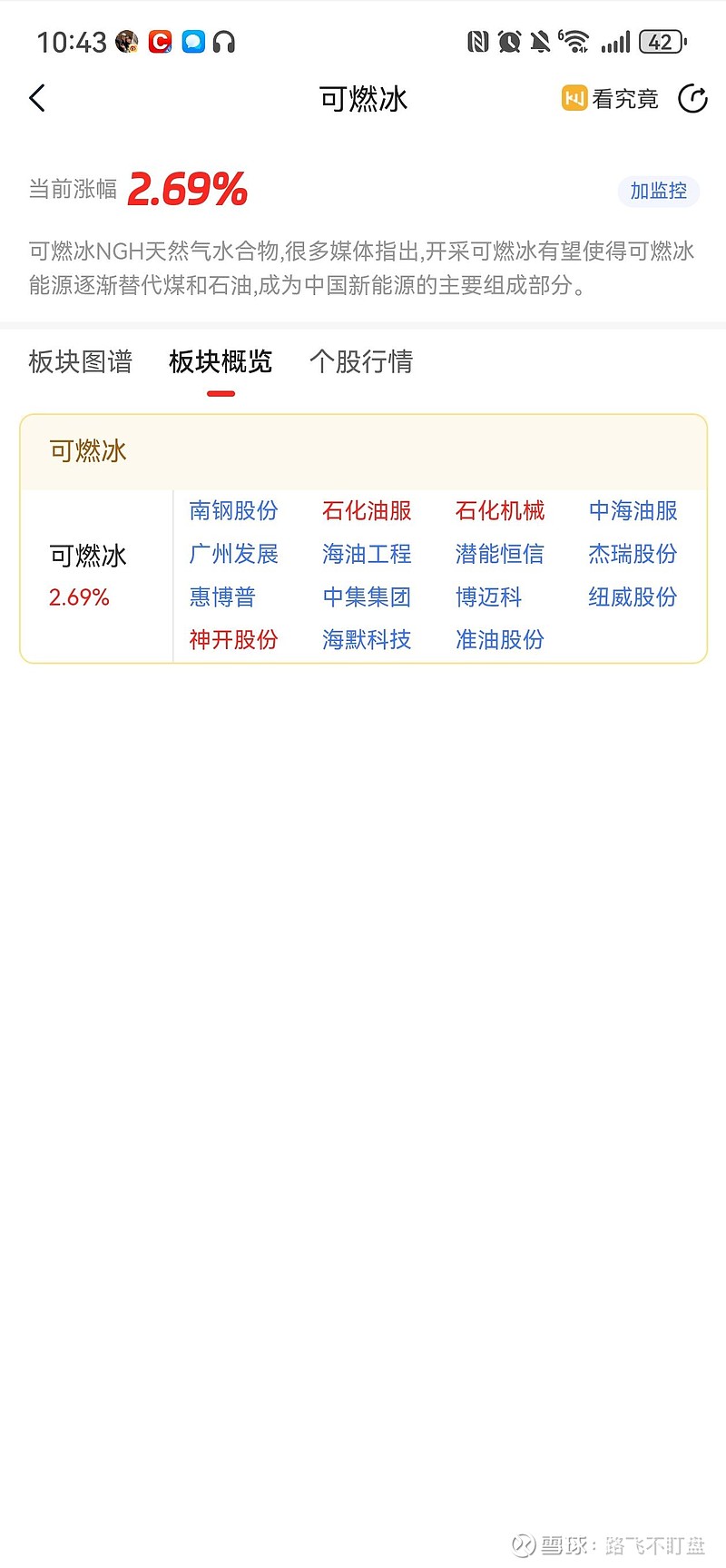Open the stock 中海油服
726x1568 pixels.
633,511
